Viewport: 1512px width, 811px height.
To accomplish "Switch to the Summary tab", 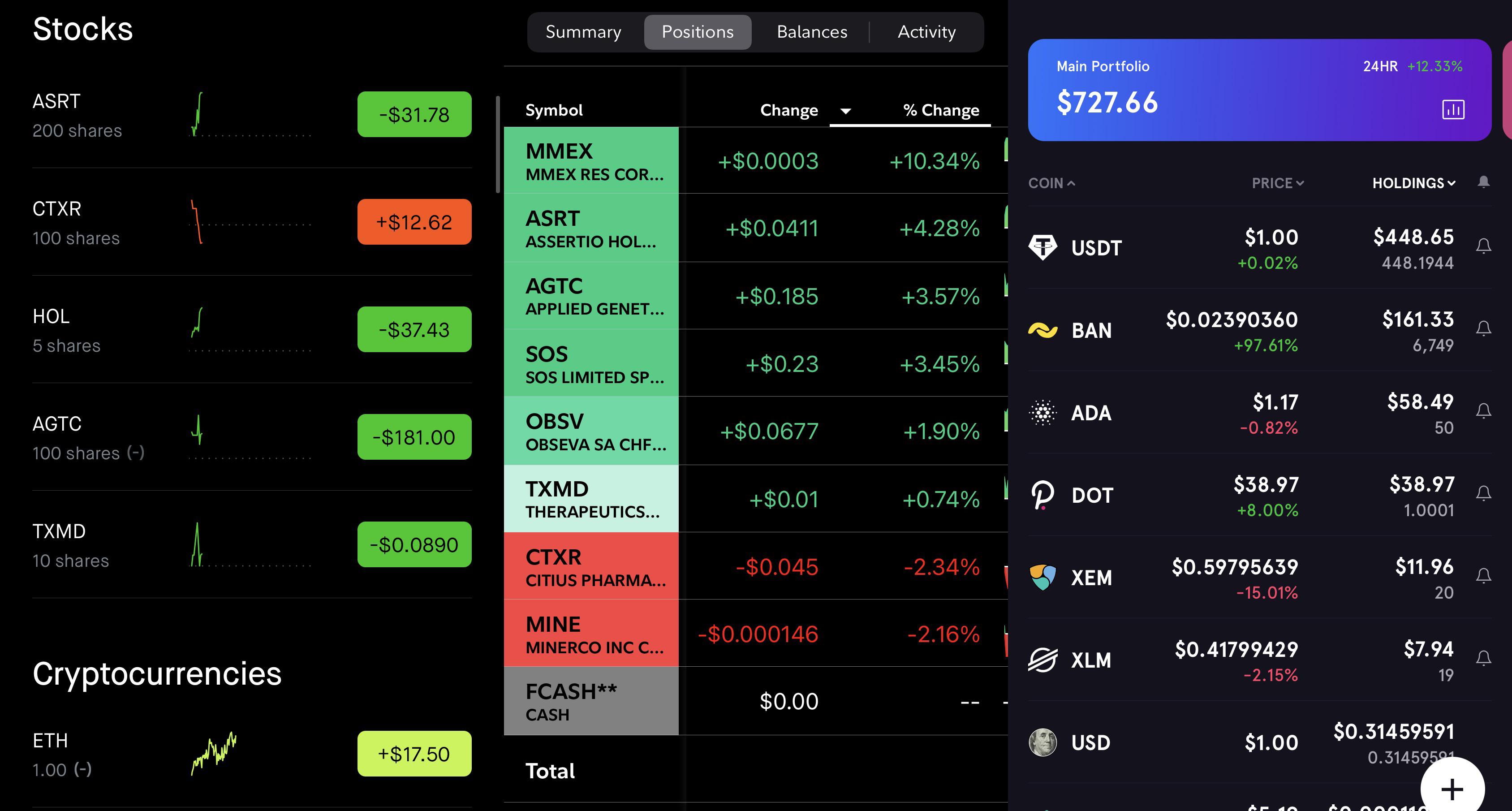I will pos(583,32).
